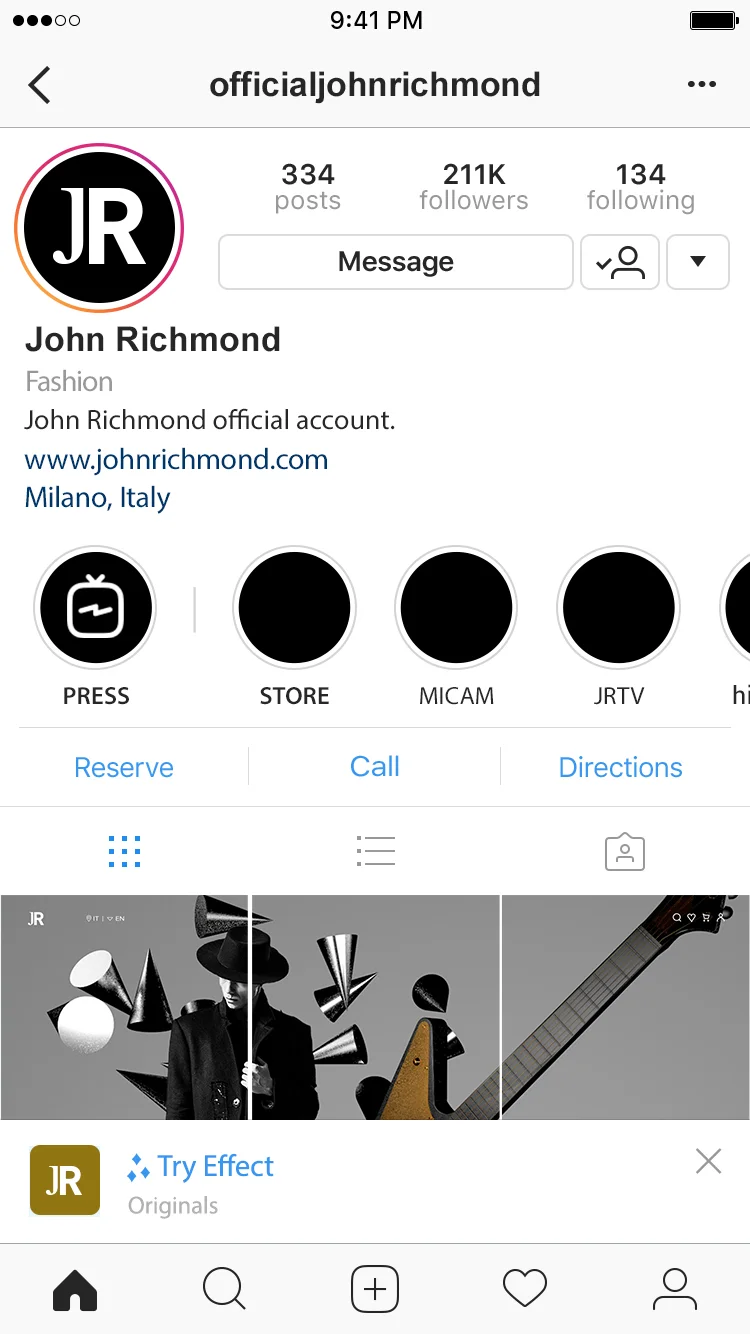This screenshot has width=750, height=1334.
Task: Open the three-dot options menu
Action: pos(702,85)
